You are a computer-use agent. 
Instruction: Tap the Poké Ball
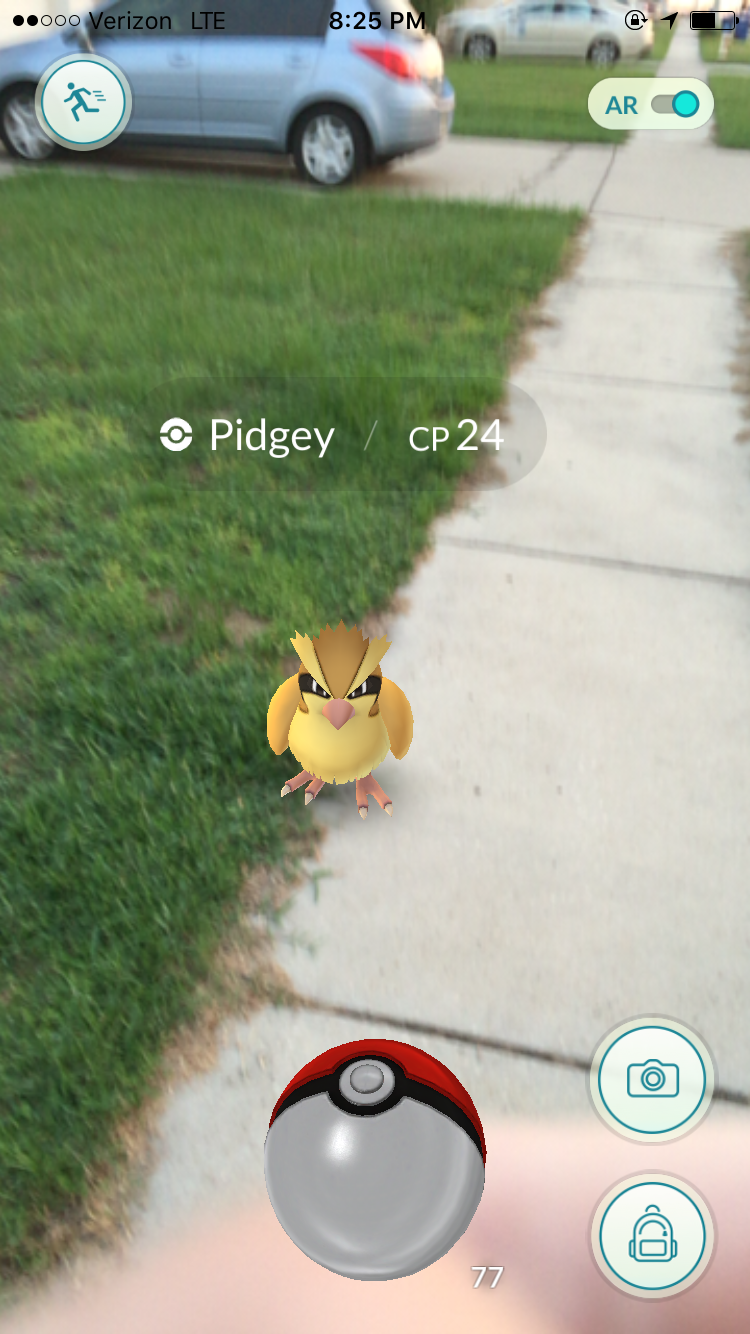375,1160
